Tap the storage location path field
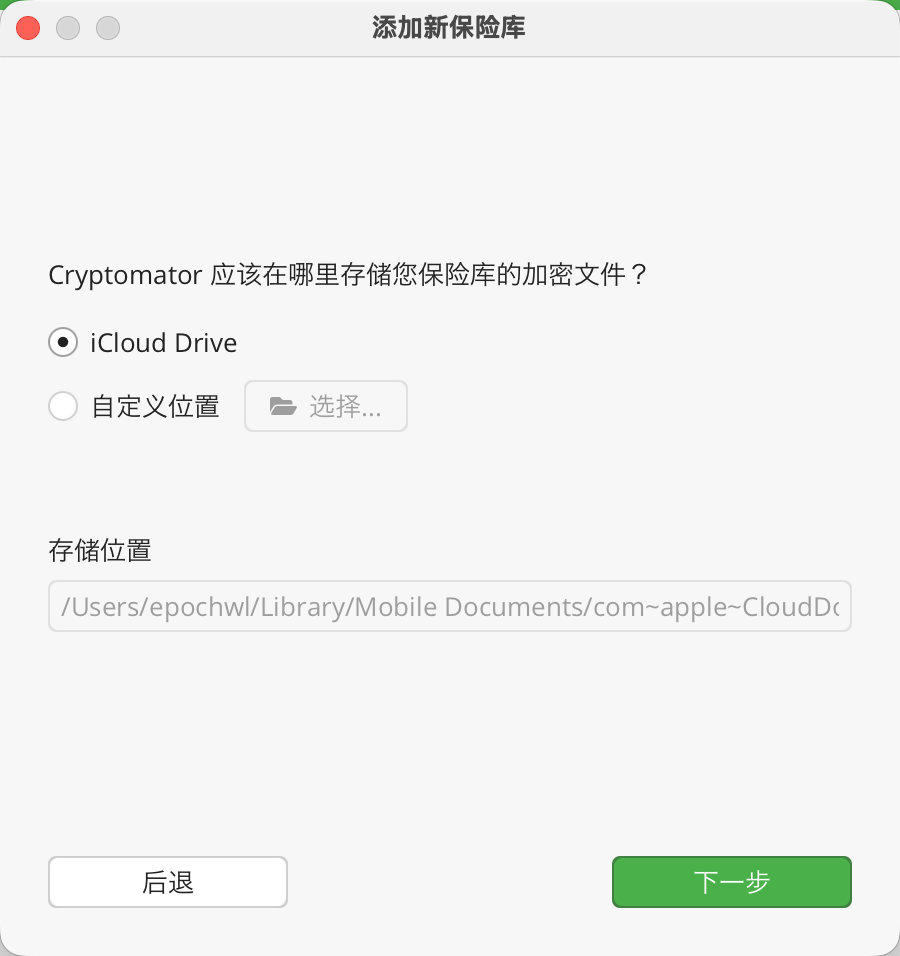The width and height of the screenshot is (900, 956). 449,606
